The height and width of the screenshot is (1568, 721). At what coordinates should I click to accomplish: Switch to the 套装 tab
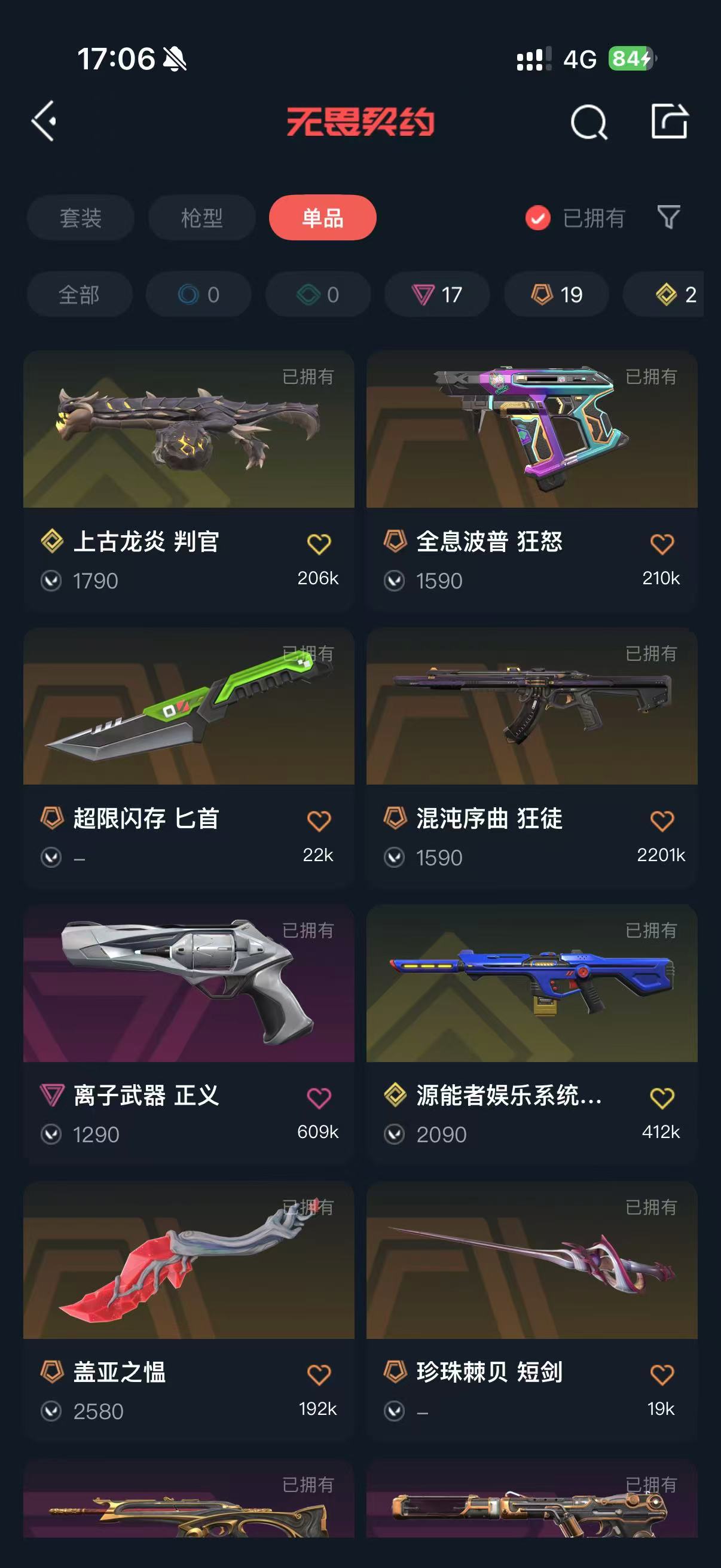click(x=80, y=218)
